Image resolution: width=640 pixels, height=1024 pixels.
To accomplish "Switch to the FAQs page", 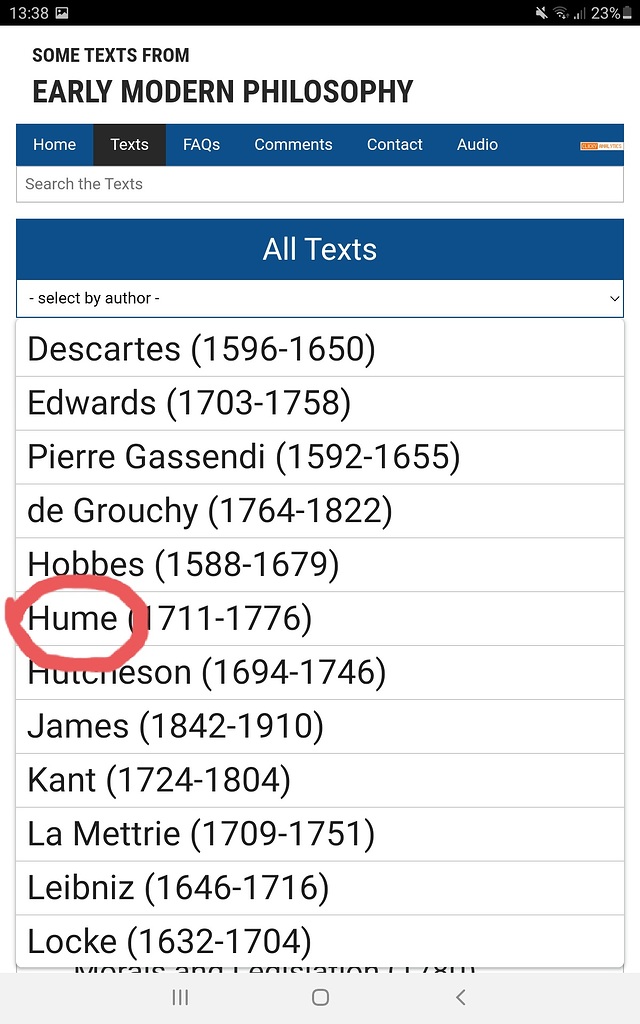I will point(201,145).
